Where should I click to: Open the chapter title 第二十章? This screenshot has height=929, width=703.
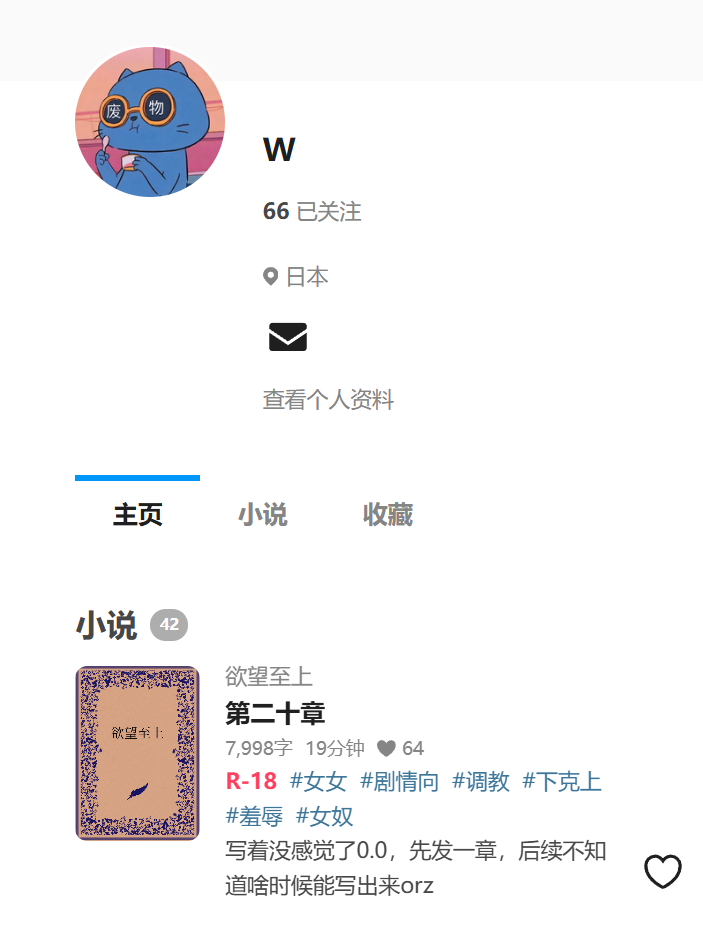(x=275, y=714)
